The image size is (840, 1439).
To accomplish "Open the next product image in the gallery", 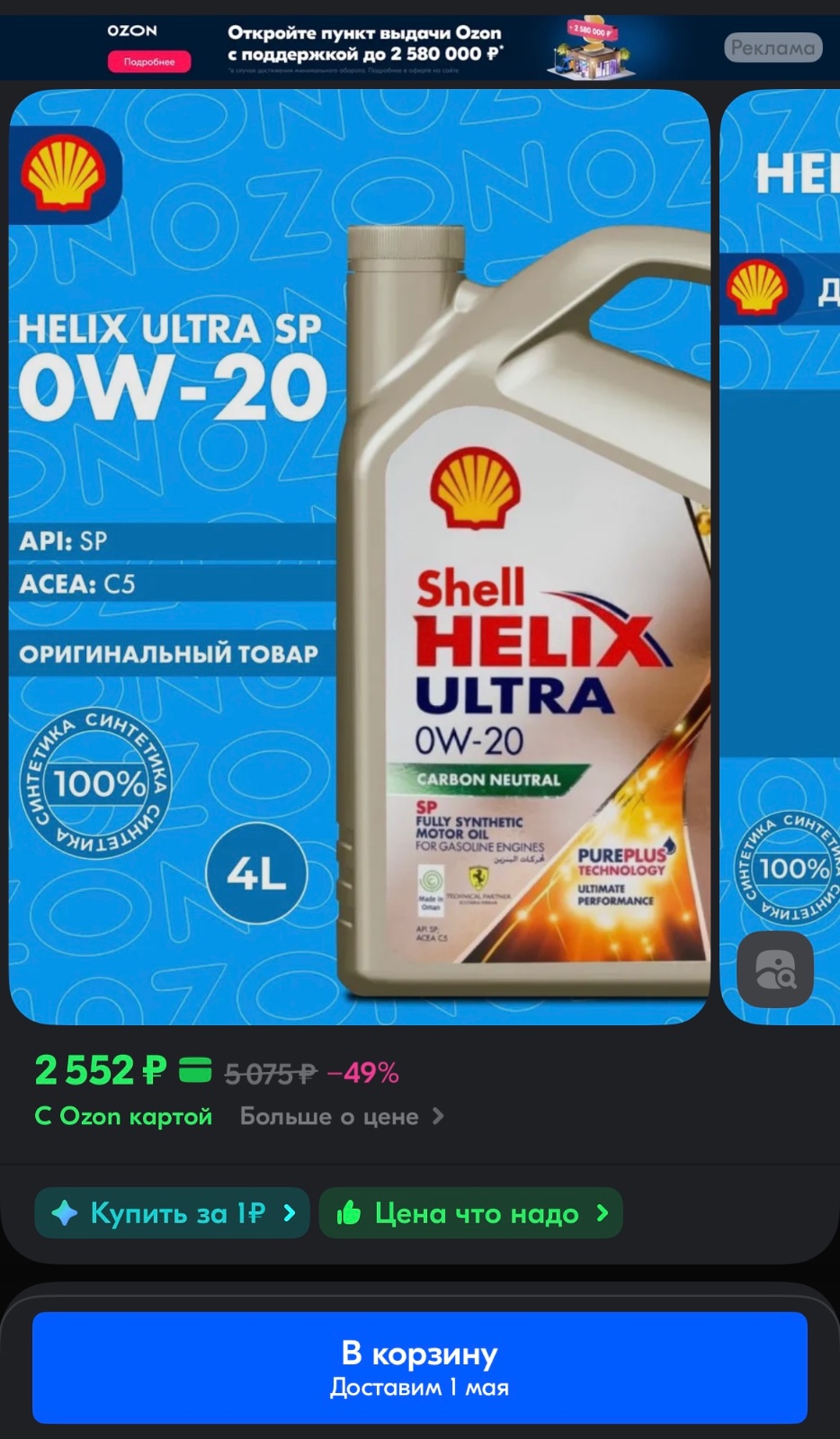I will coord(781,557).
